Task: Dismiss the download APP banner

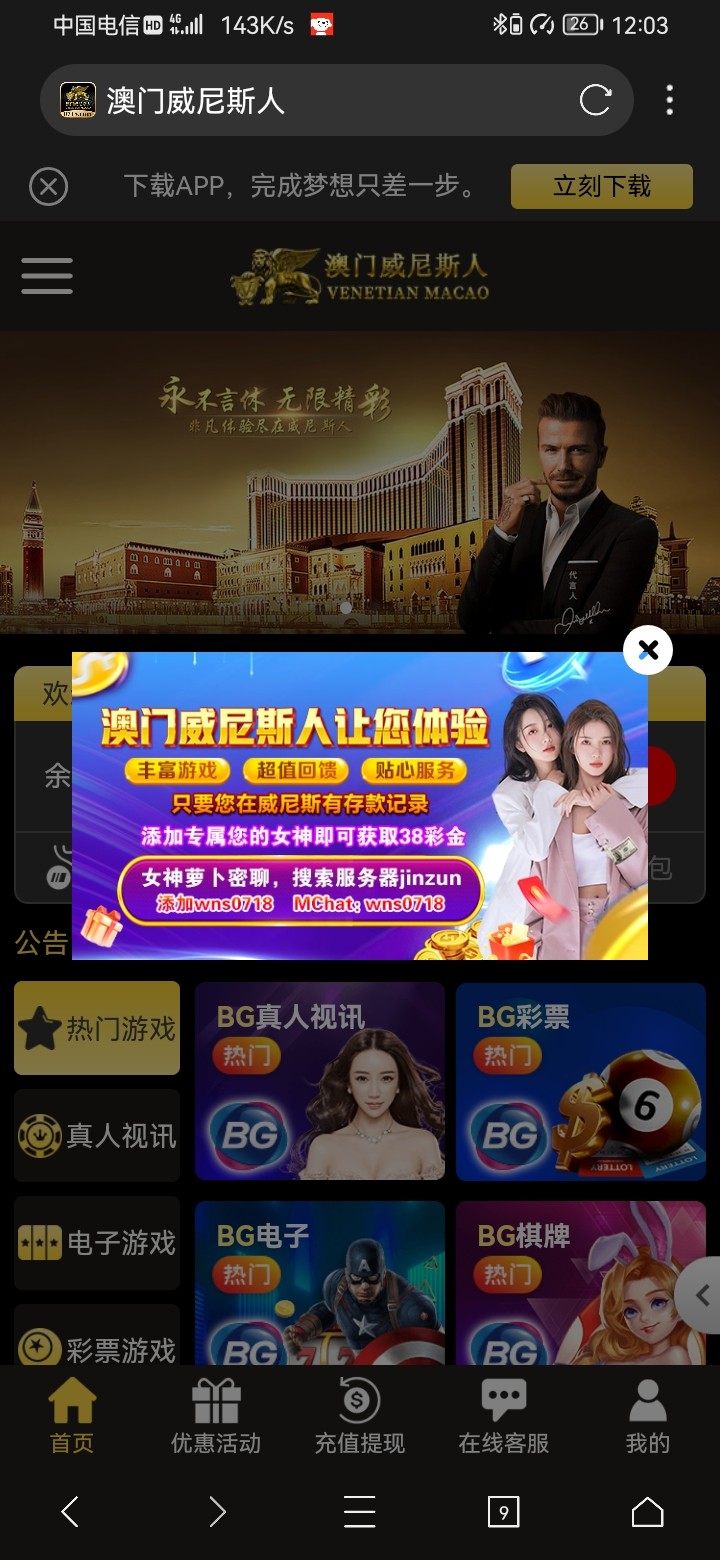Action: [48, 187]
